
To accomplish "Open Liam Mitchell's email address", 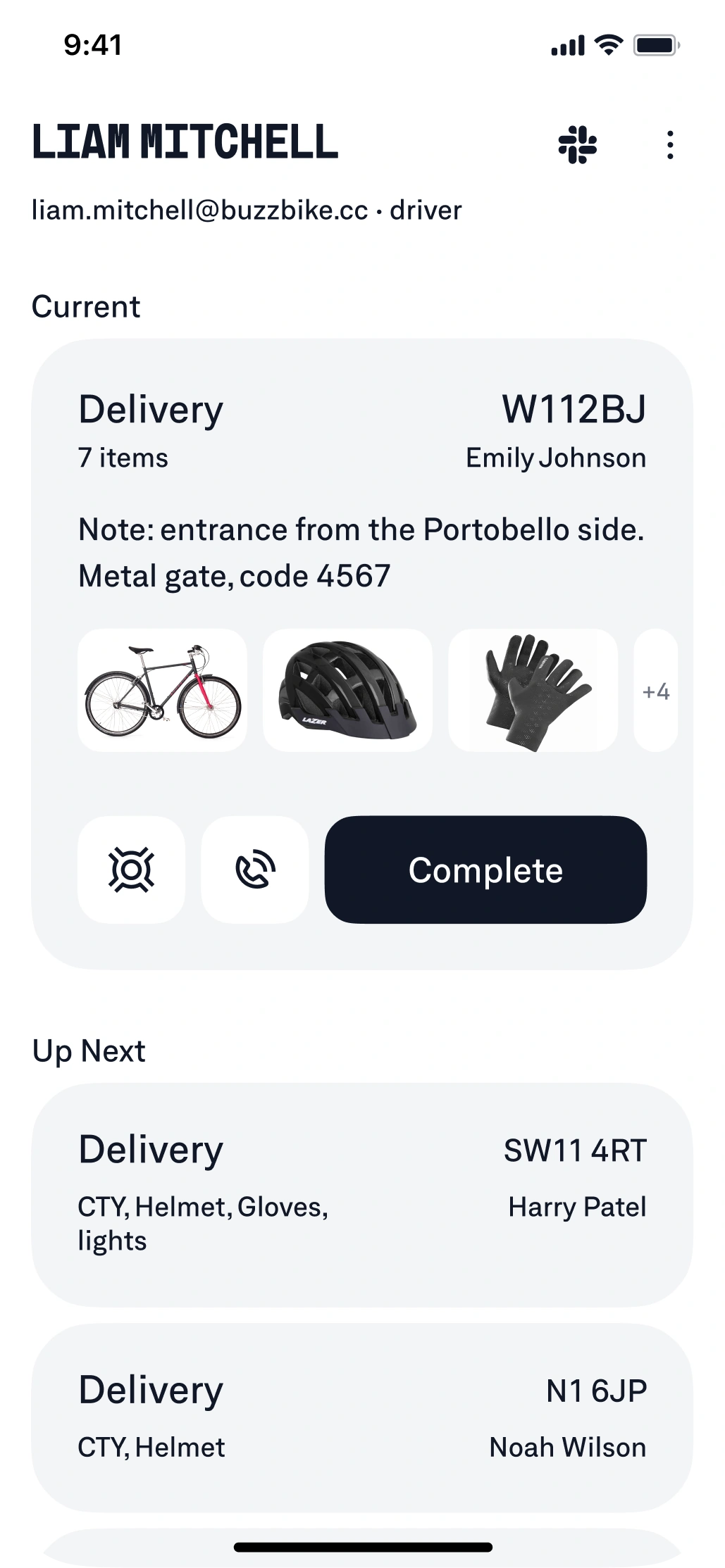I will click(199, 209).
